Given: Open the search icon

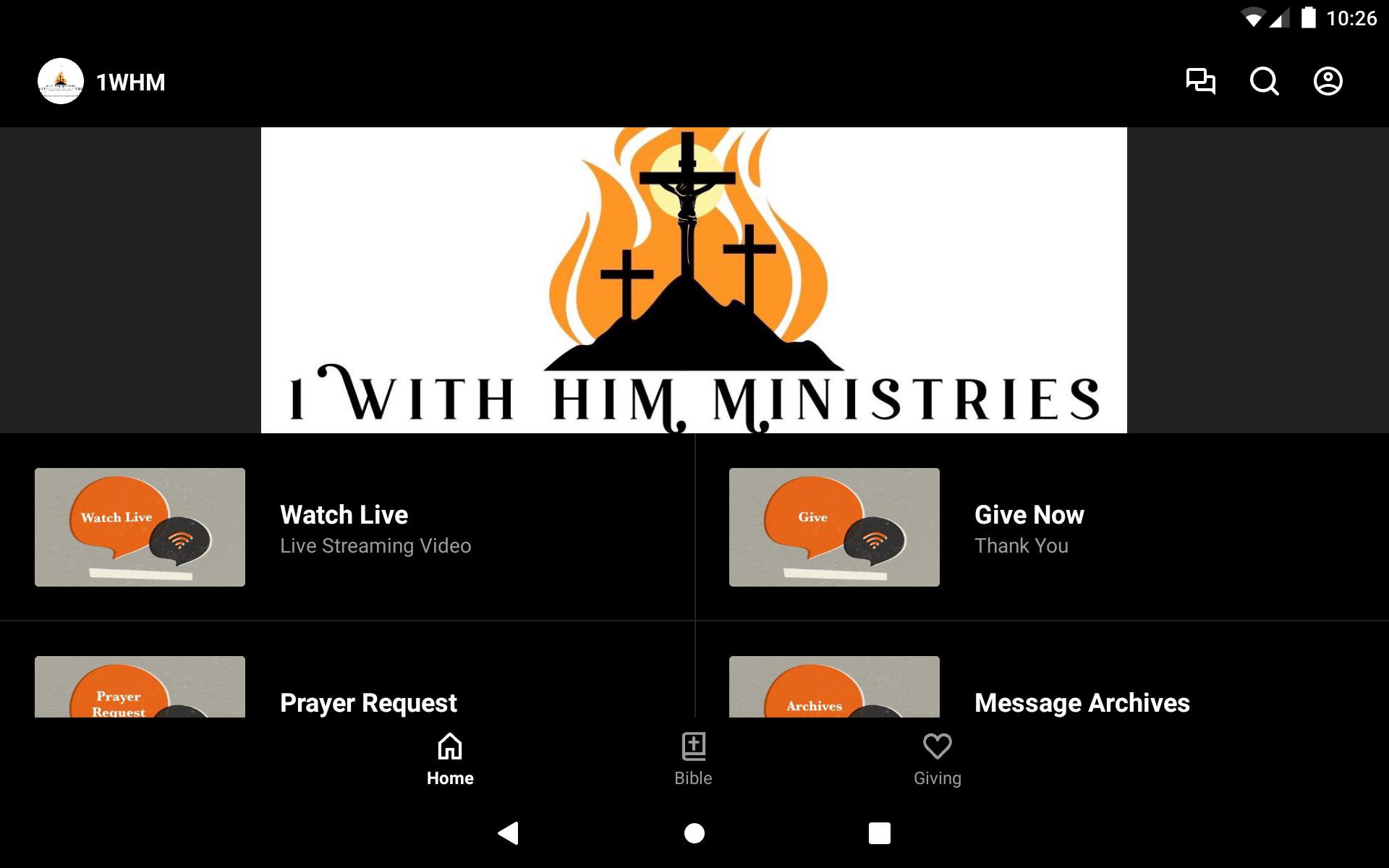Looking at the screenshot, I should [1264, 81].
